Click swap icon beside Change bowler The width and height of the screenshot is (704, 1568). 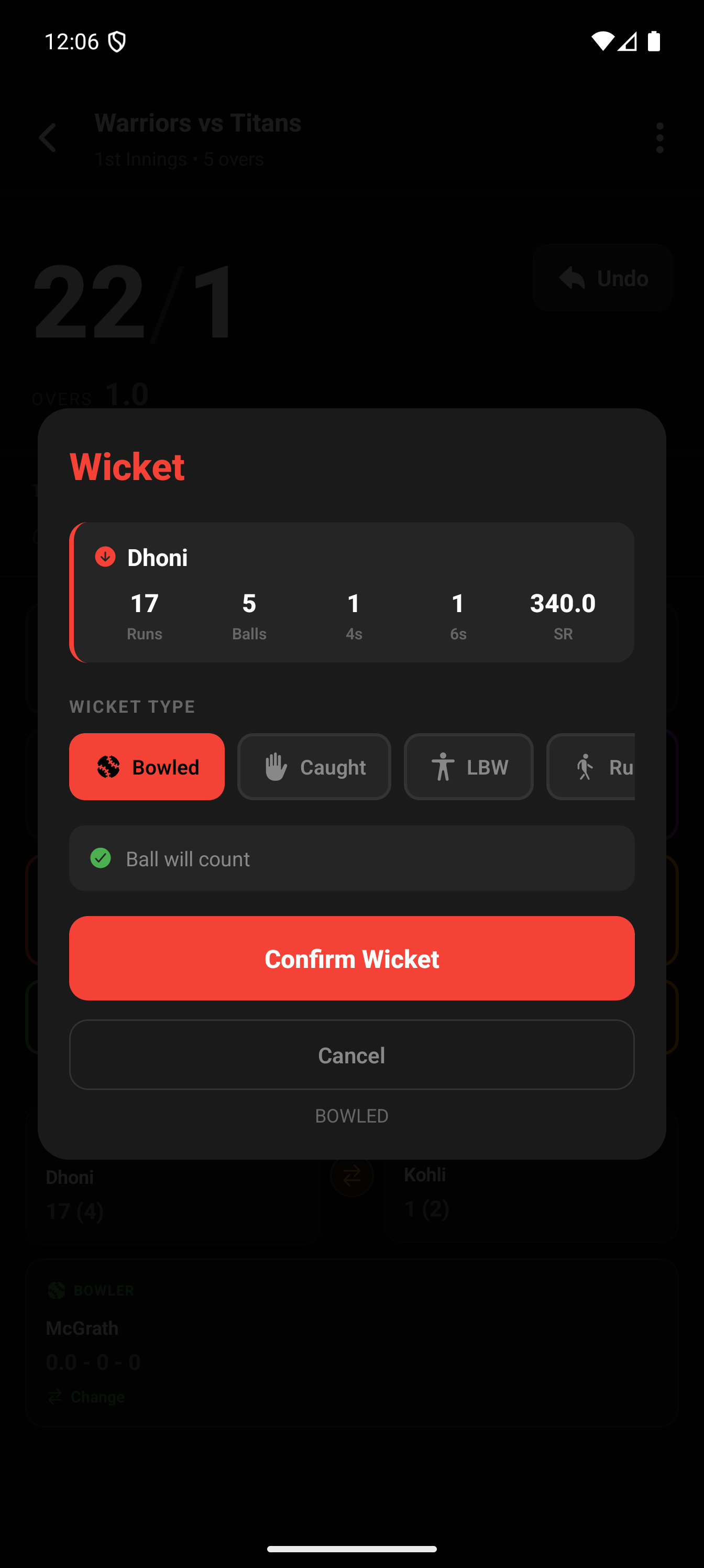55,1396
